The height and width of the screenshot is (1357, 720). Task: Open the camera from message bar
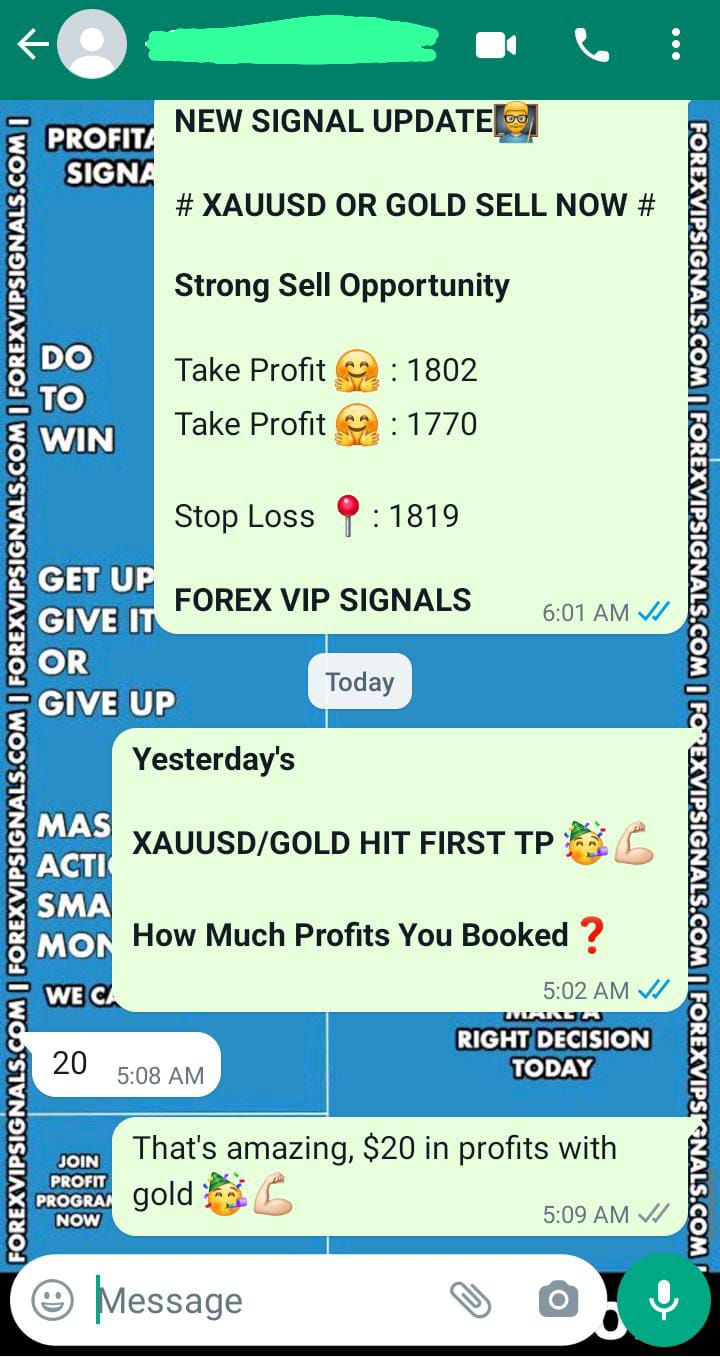[558, 1300]
